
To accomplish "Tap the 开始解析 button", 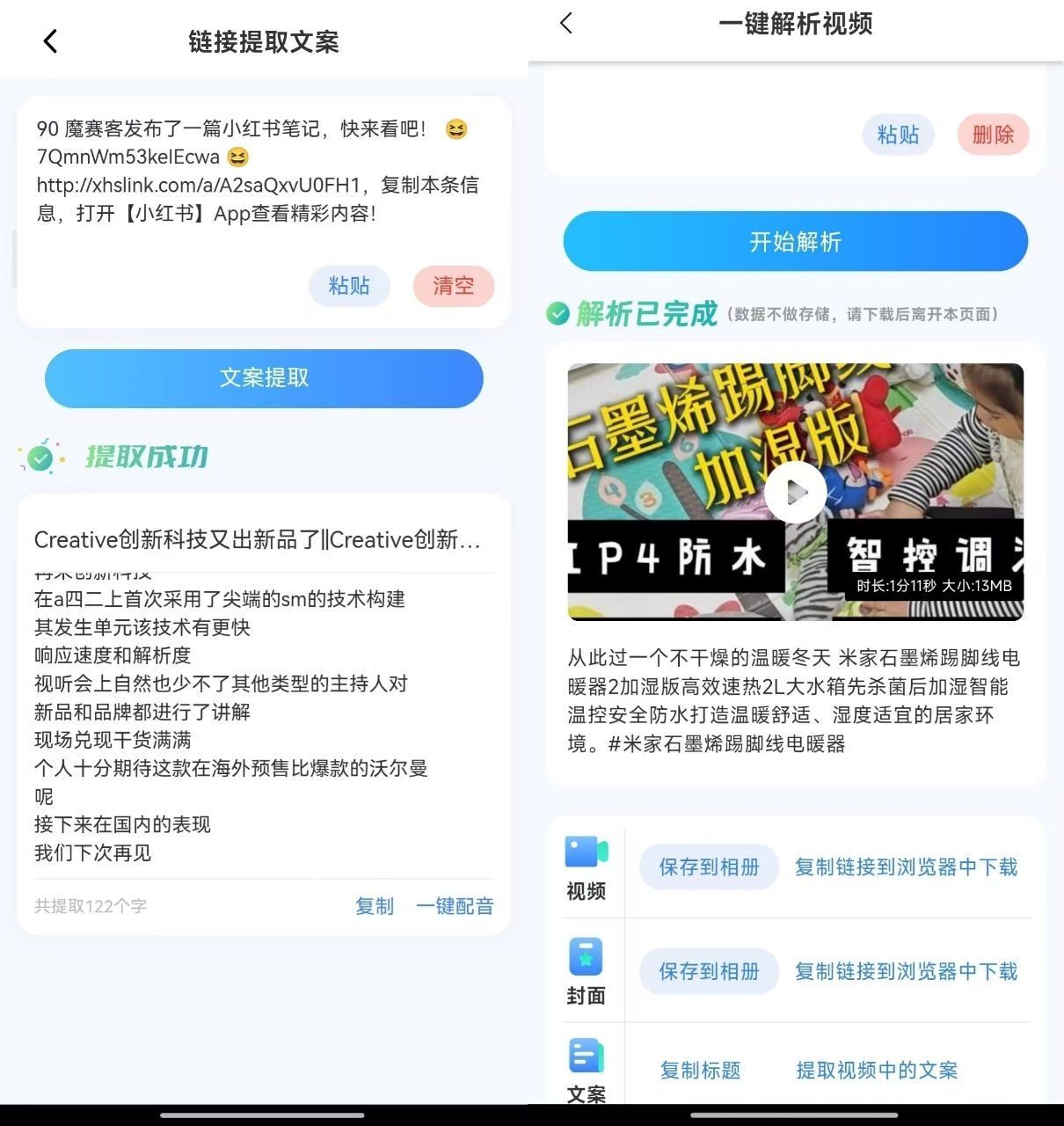I will click(795, 242).
